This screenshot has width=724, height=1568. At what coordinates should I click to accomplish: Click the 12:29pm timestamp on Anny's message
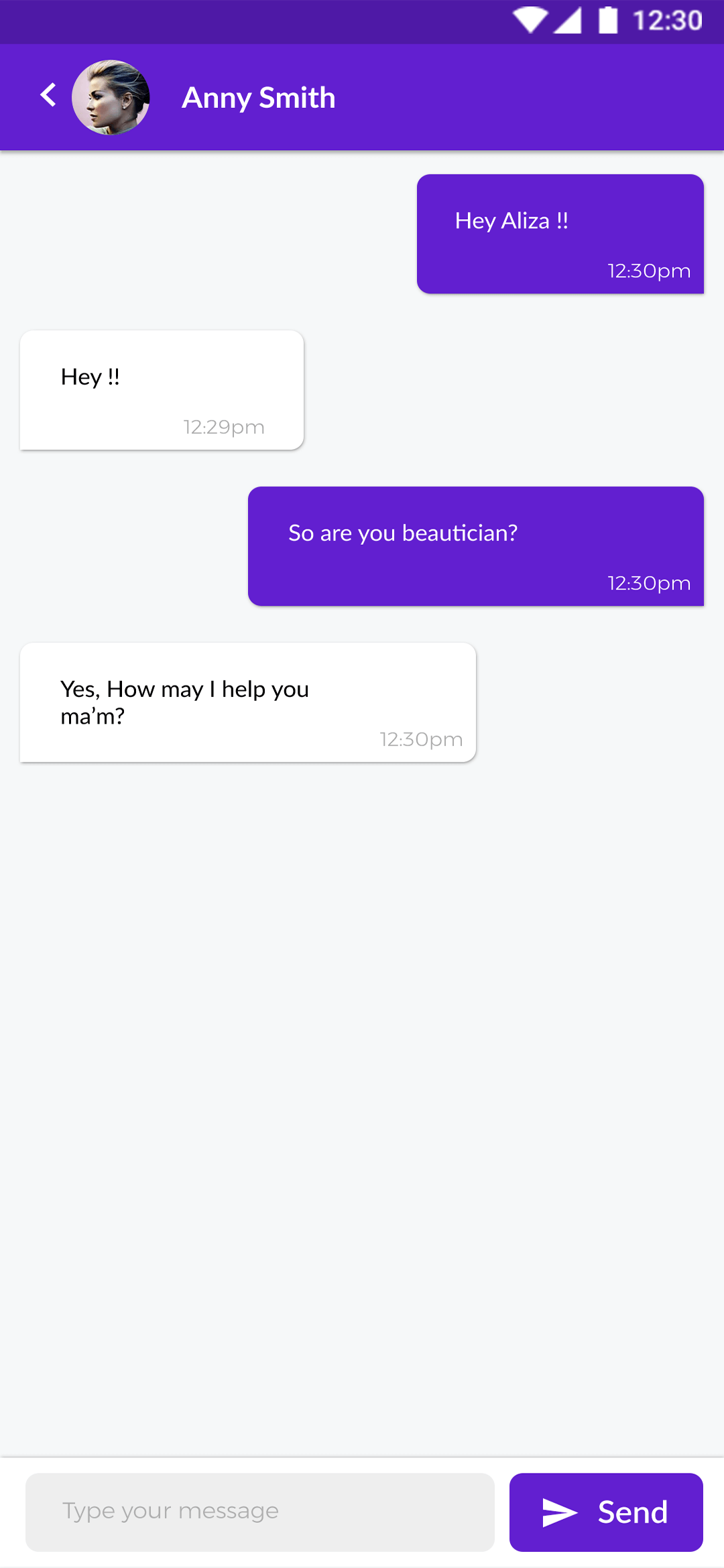click(223, 427)
